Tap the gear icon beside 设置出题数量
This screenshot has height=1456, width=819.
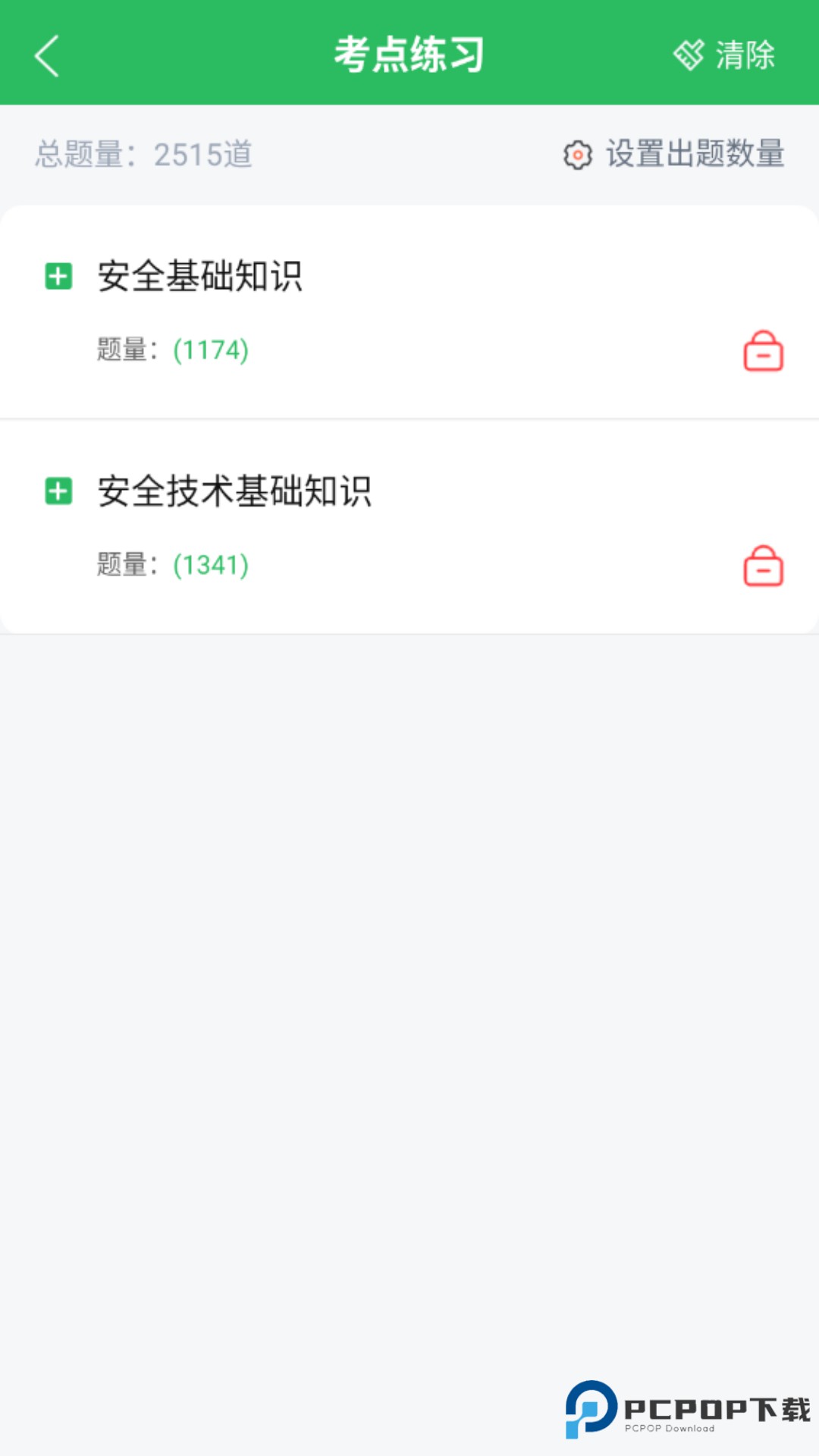pos(577,154)
